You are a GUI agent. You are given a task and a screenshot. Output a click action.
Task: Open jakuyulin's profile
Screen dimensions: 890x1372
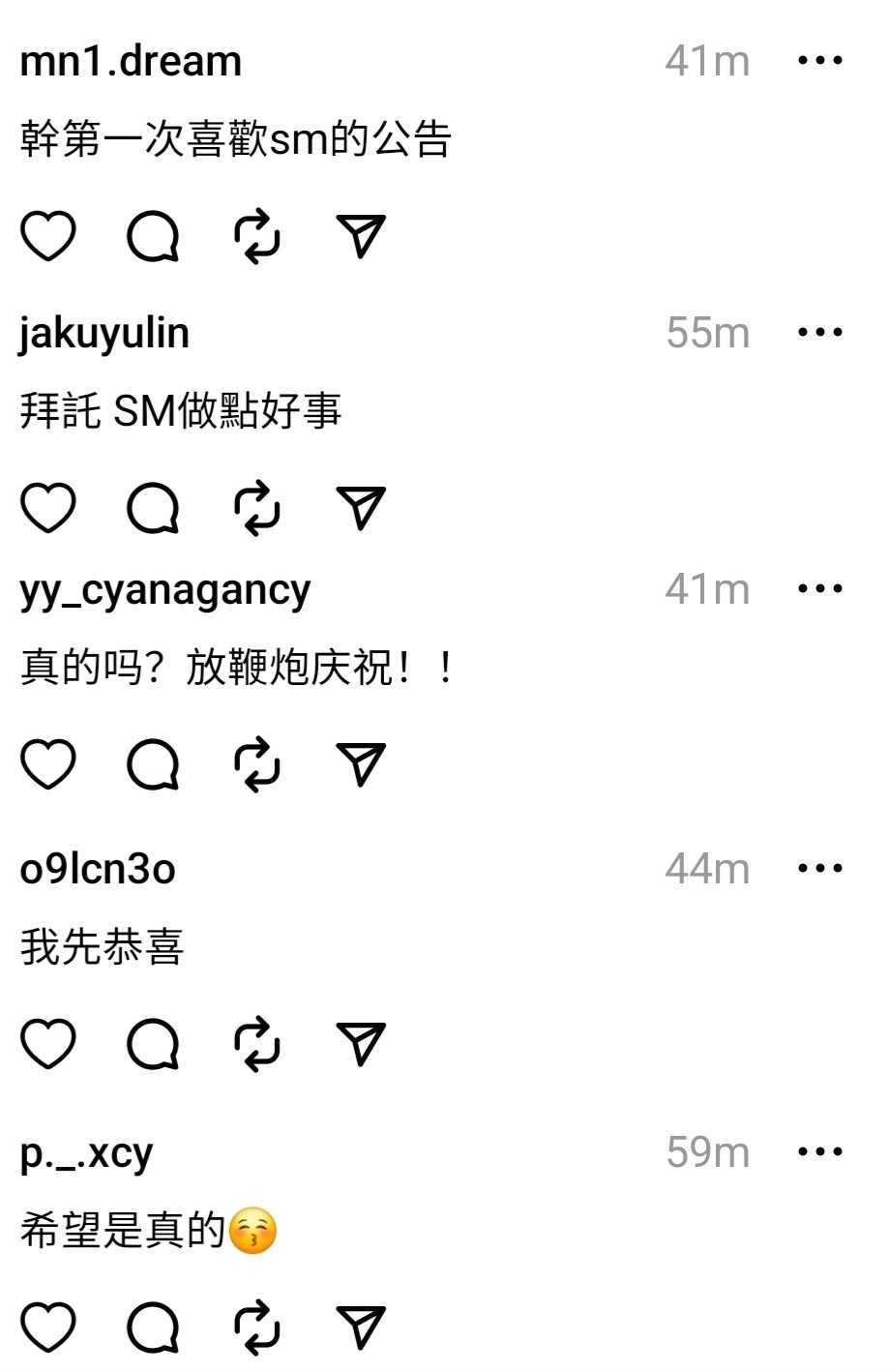click(x=104, y=334)
